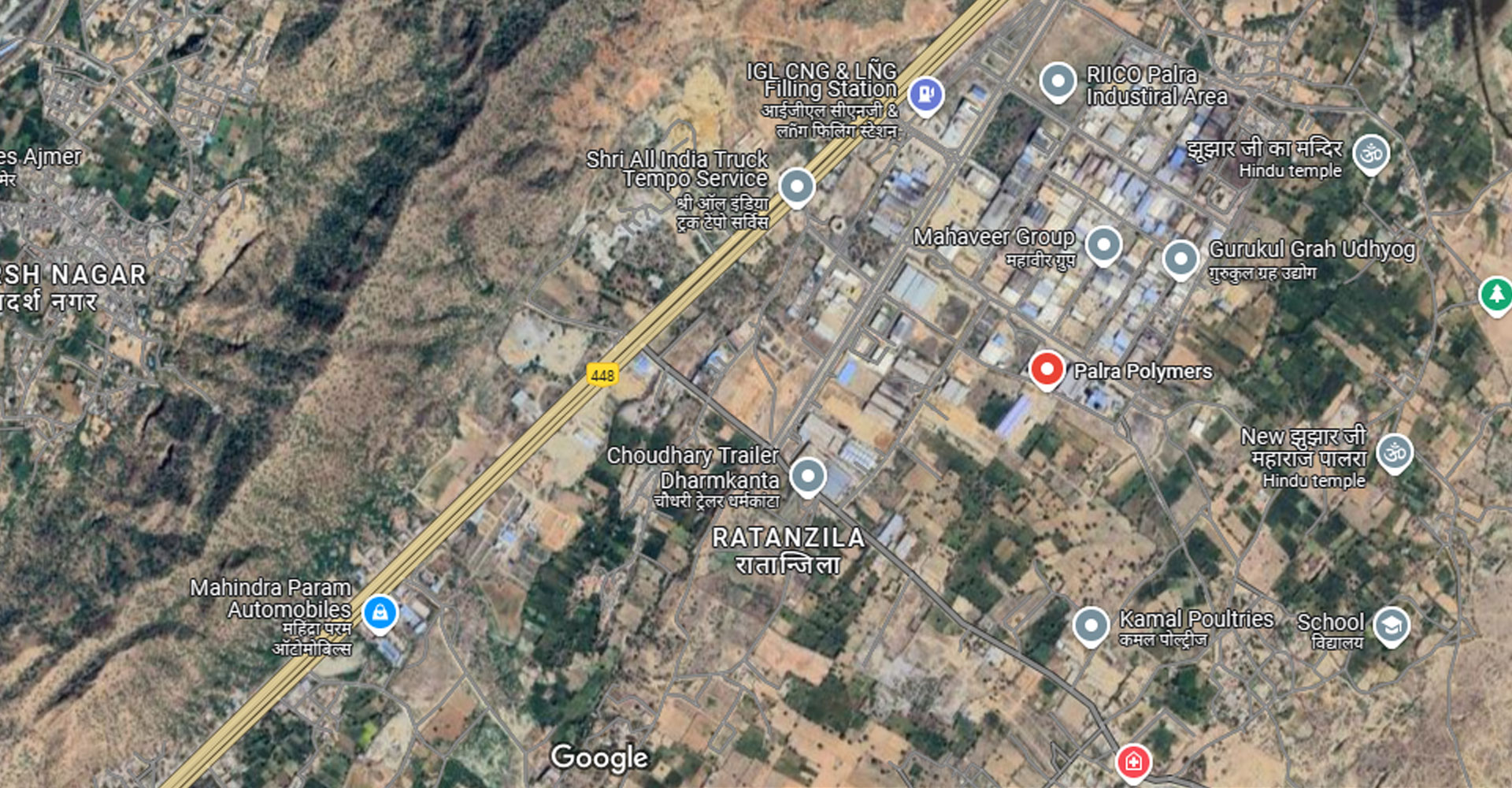Open the green park pin
This screenshot has height=788, width=1512.
(x=1495, y=295)
